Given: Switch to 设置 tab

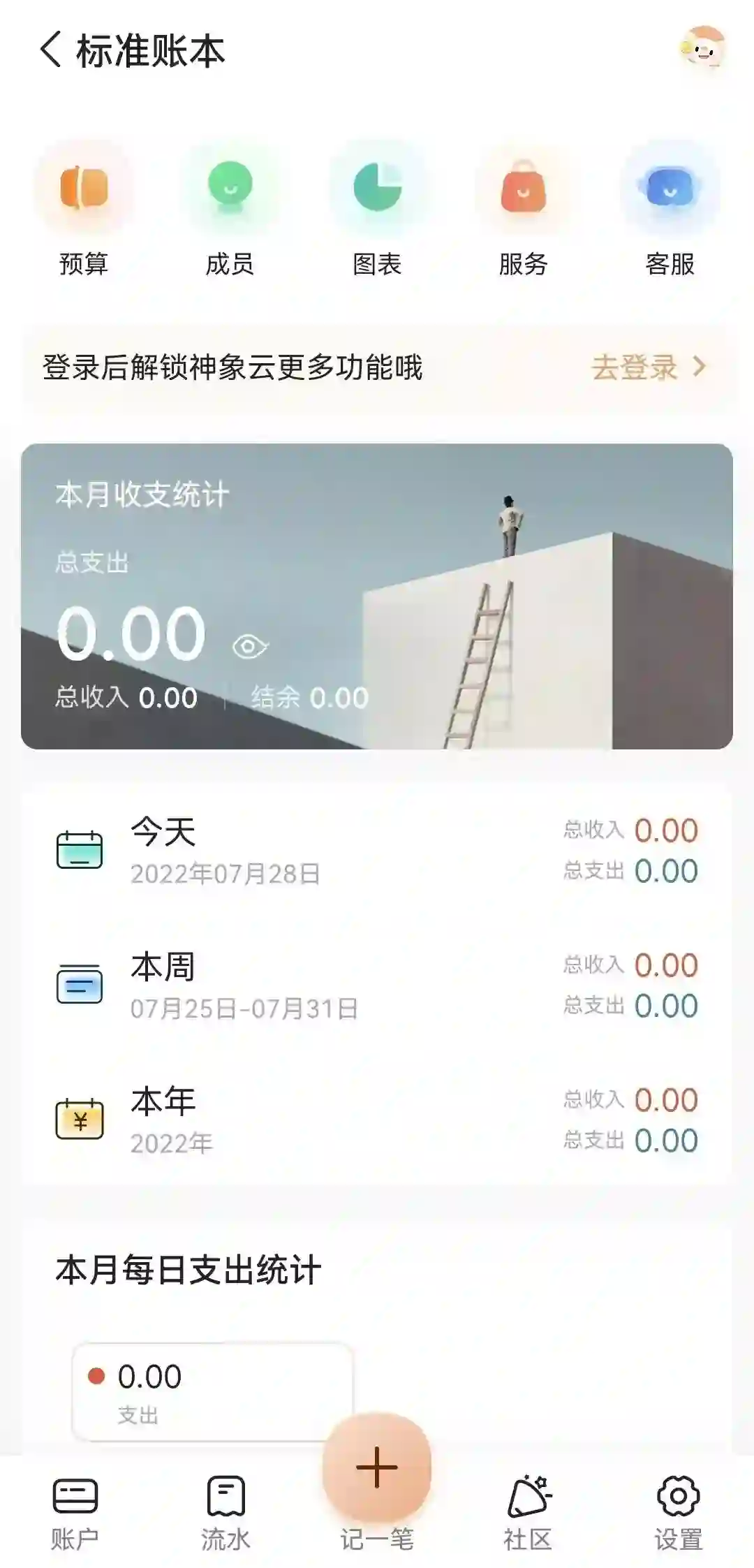Looking at the screenshot, I should (x=678, y=1512).
